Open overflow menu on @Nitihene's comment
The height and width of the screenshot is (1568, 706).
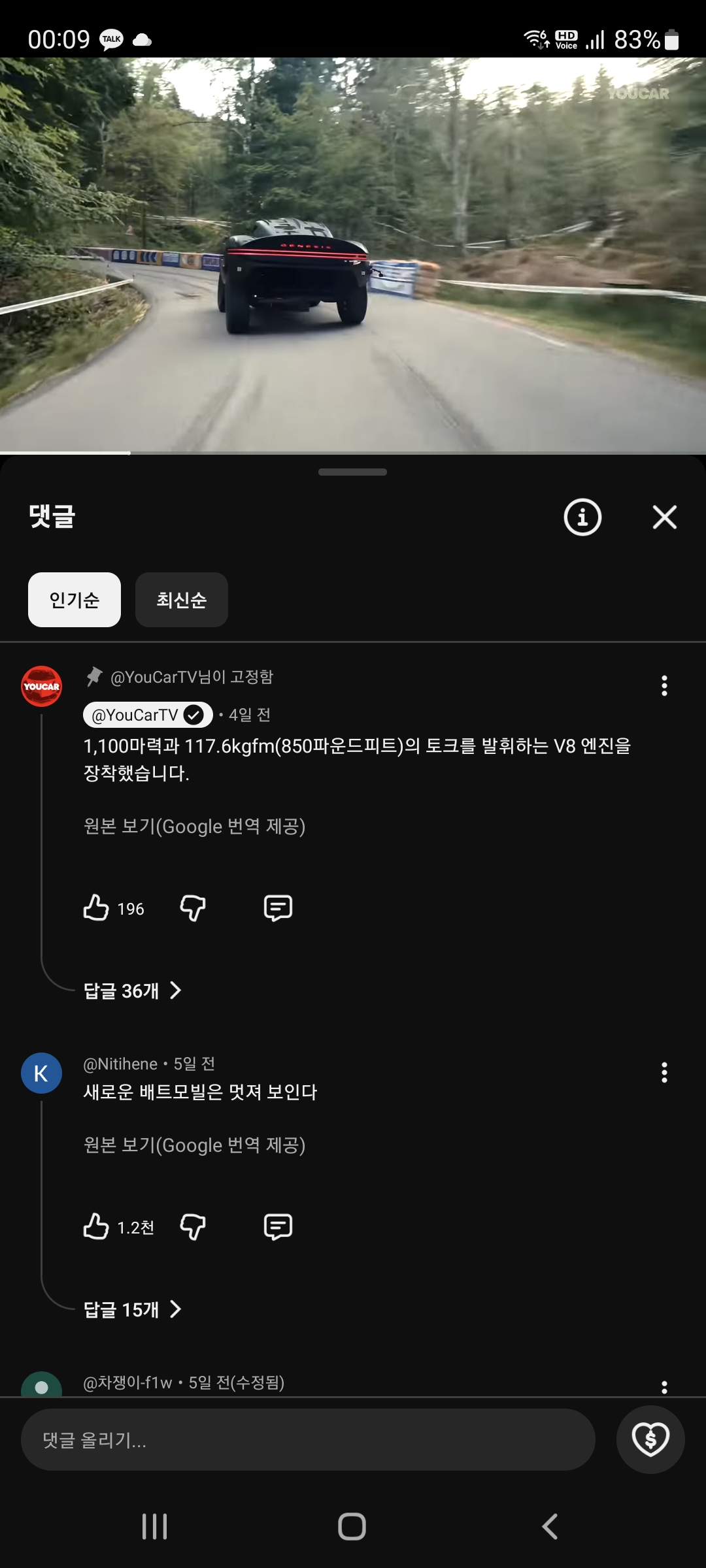(664, 1073)
